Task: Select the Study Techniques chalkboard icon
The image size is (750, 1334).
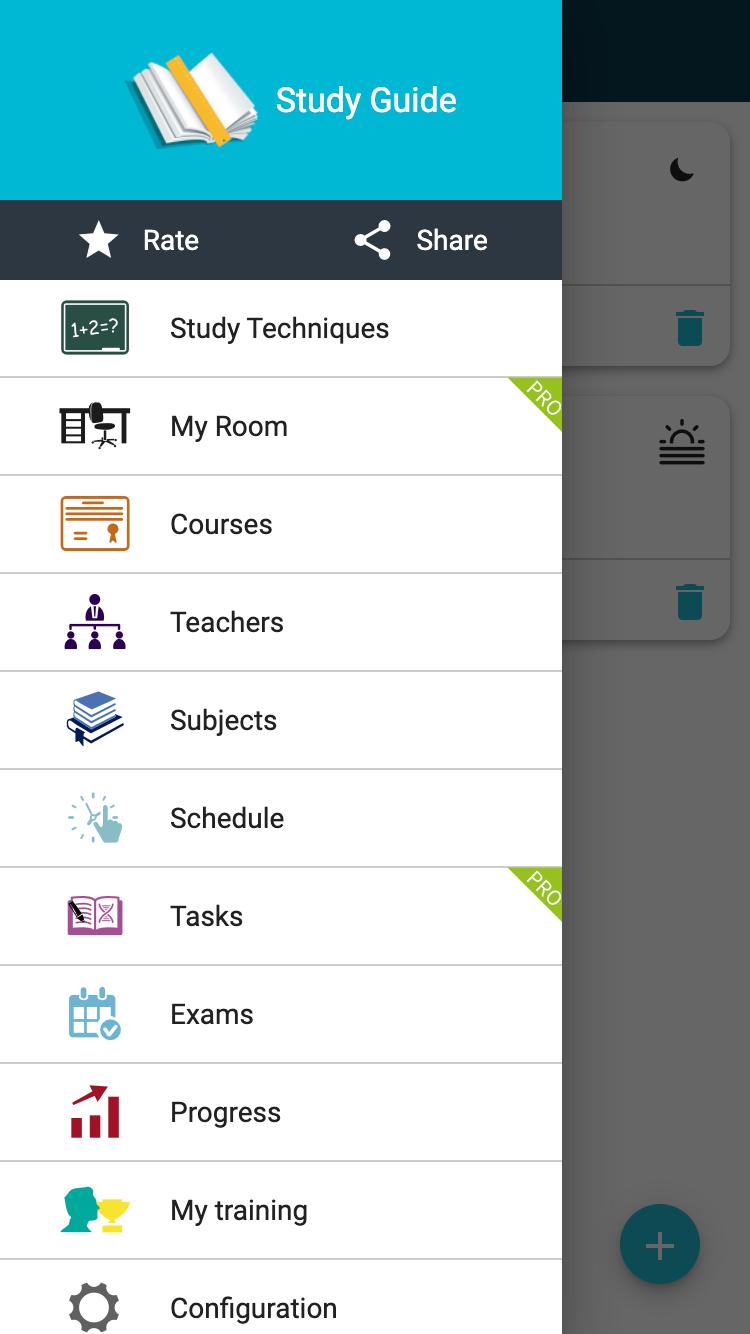Action: coord(95,326)
